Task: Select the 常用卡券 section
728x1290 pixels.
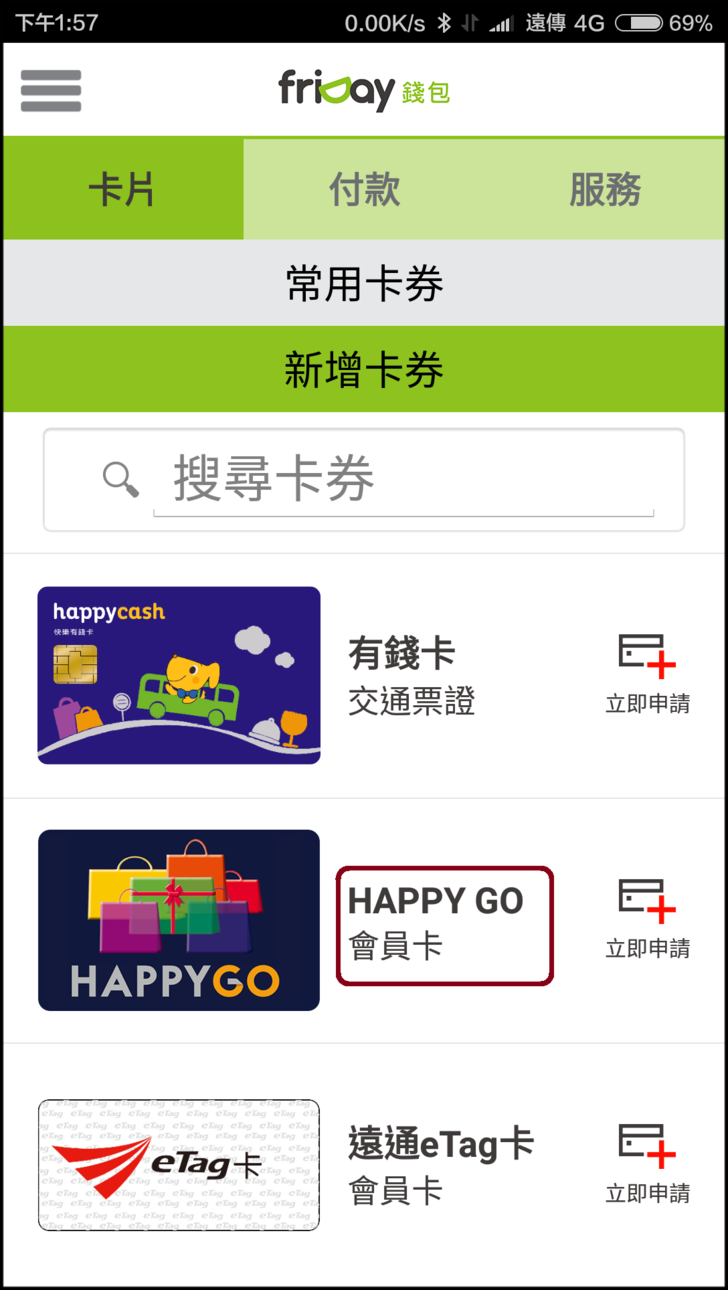Action: [364, 283]
